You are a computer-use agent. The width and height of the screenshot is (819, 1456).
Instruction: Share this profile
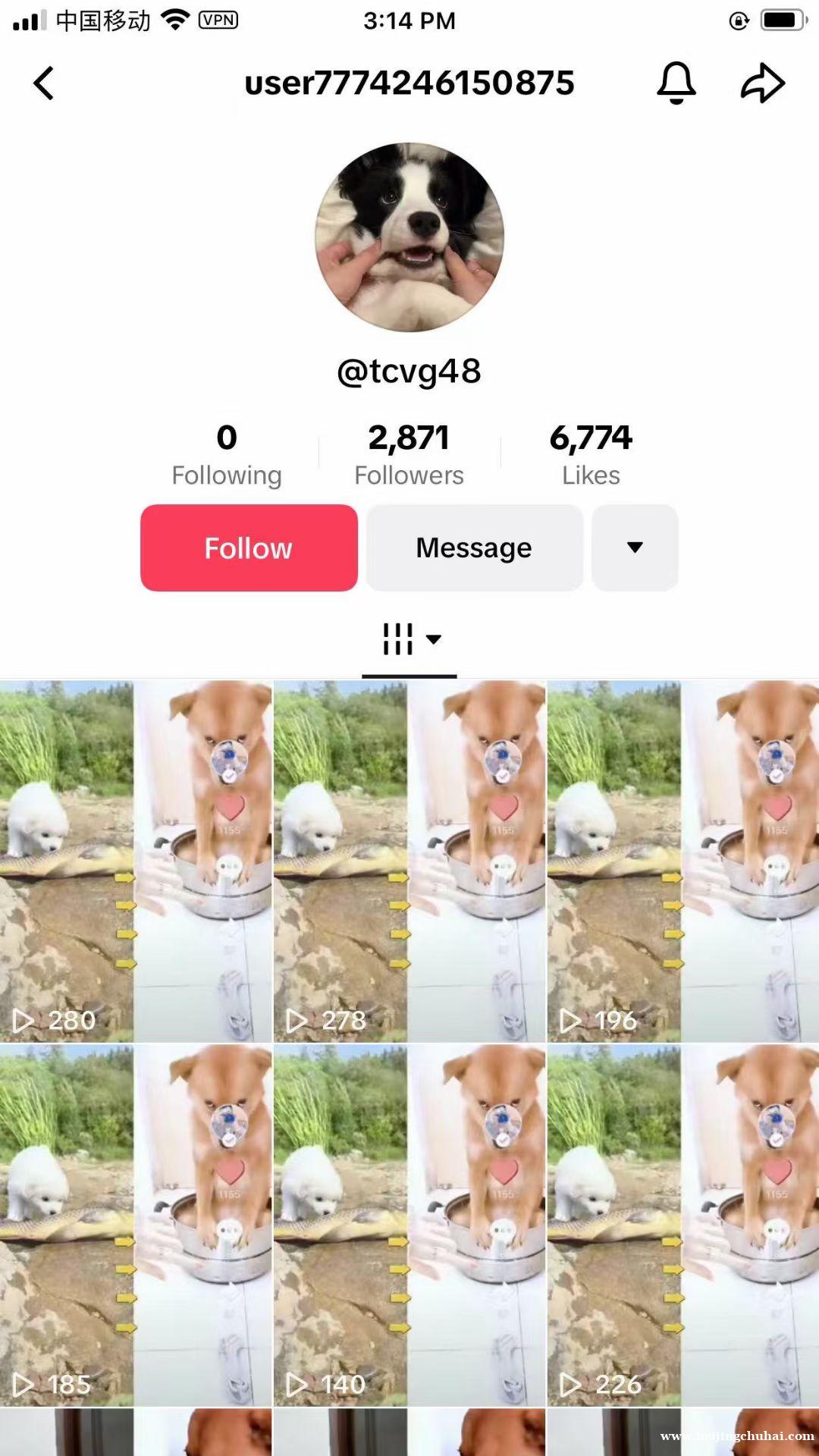pyautogui.click(x=762, y=83)
